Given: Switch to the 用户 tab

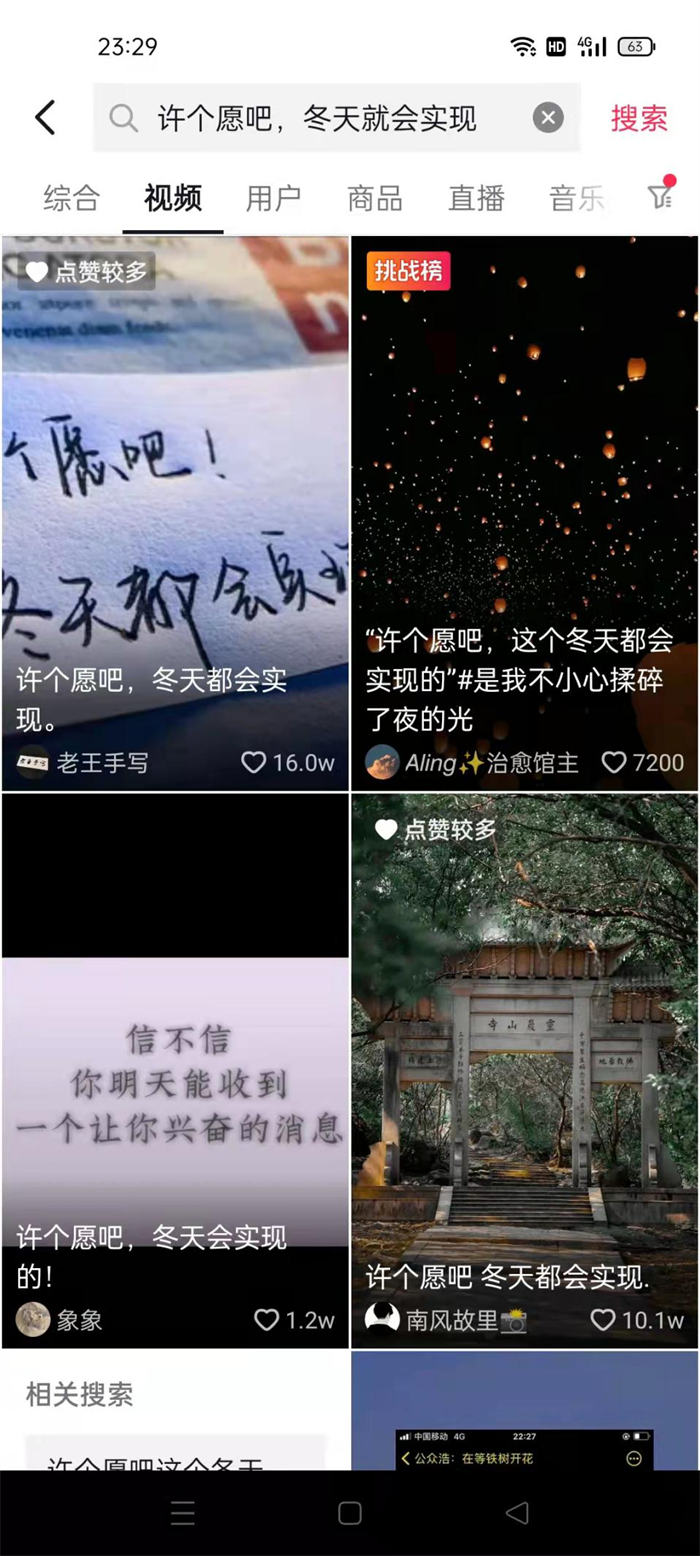Looking at the screenshot, I should (x=273, y=198).
